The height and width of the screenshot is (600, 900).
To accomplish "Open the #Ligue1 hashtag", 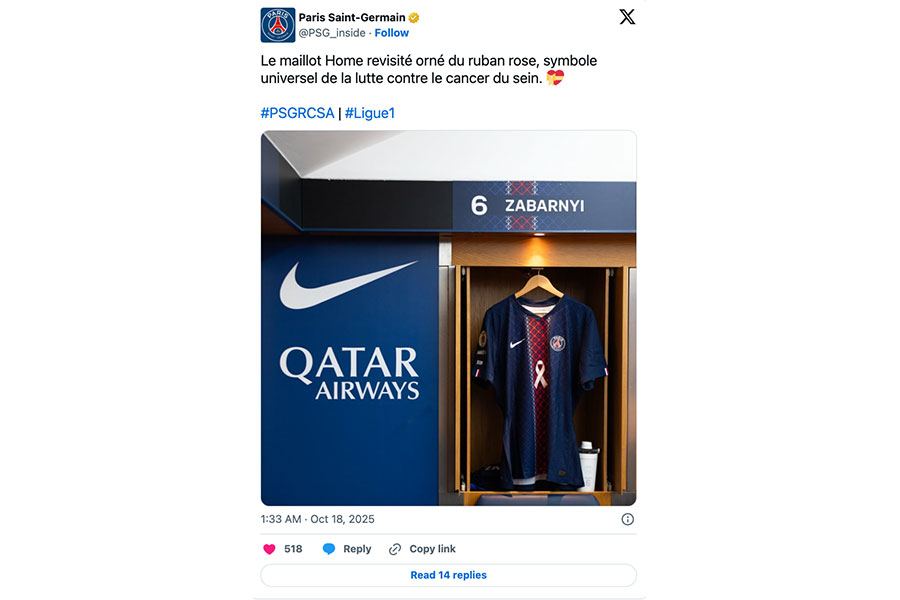I will pyautogui.click(x=370, y=113).
